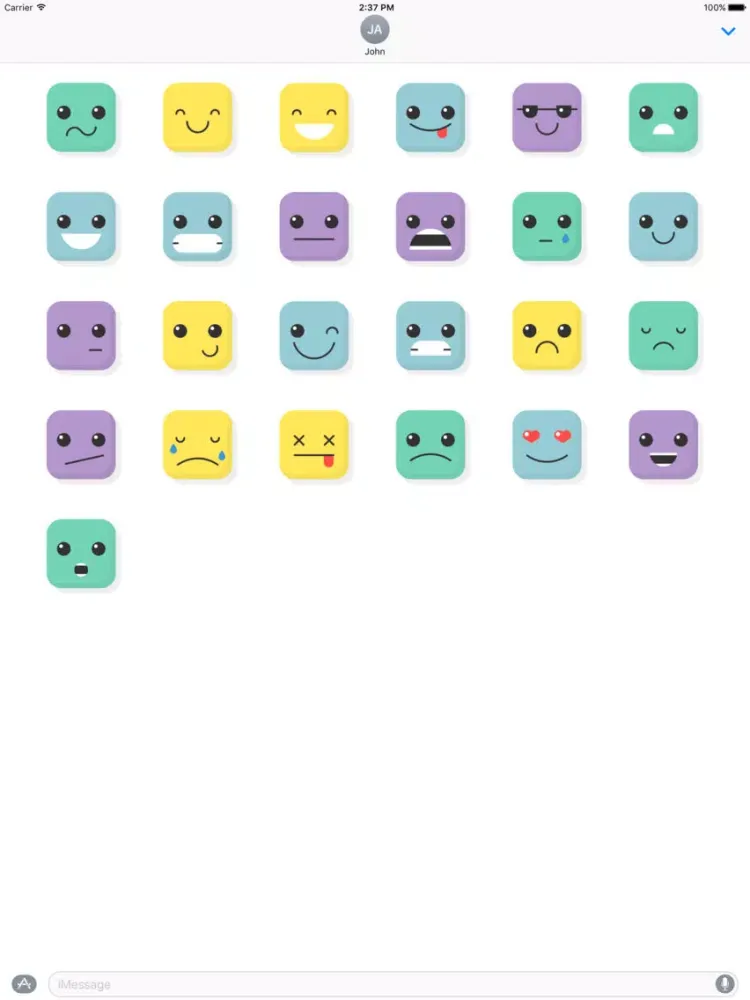Choose the green surprised sticker in last row

click(x=81, y=553)
